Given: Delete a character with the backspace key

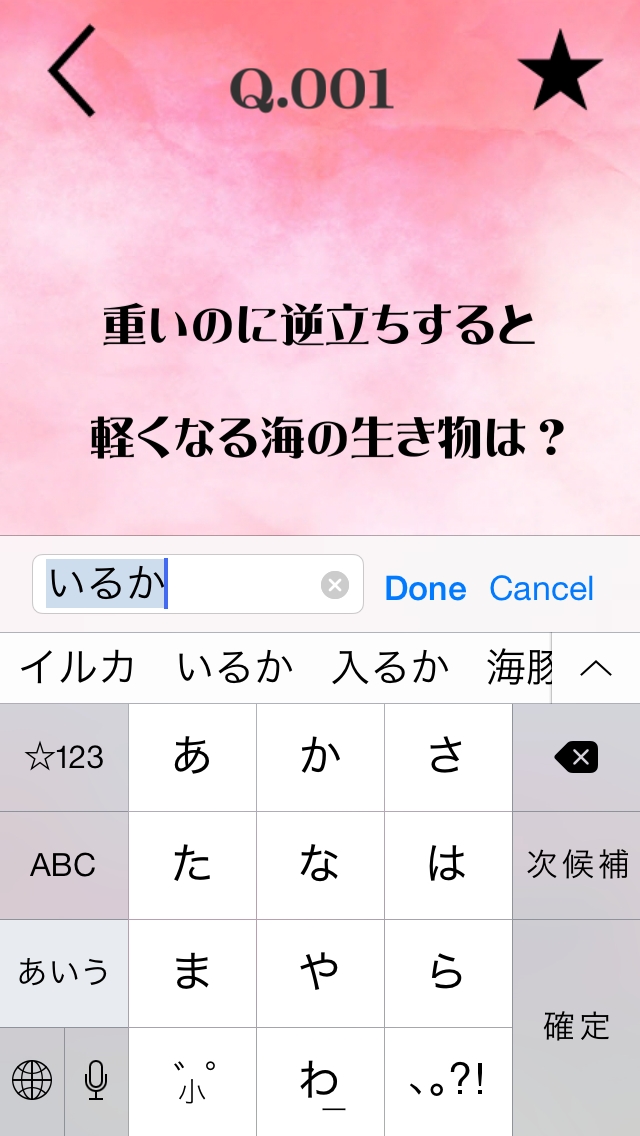Looking at the screenshot, I should [x=576, y=758].
